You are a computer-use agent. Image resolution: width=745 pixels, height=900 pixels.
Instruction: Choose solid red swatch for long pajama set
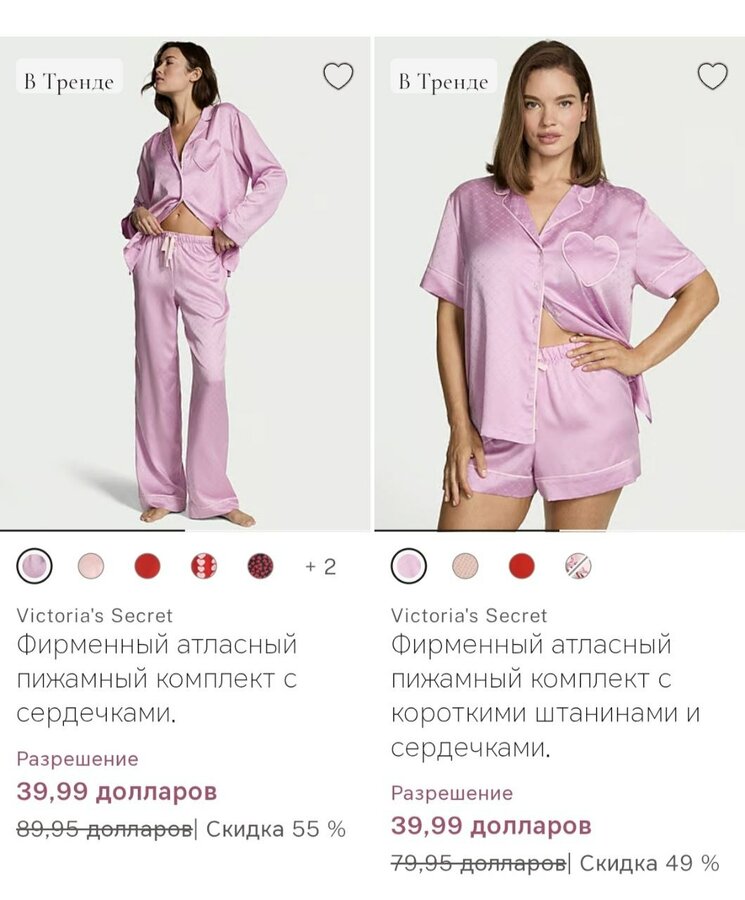pos(147,566)
